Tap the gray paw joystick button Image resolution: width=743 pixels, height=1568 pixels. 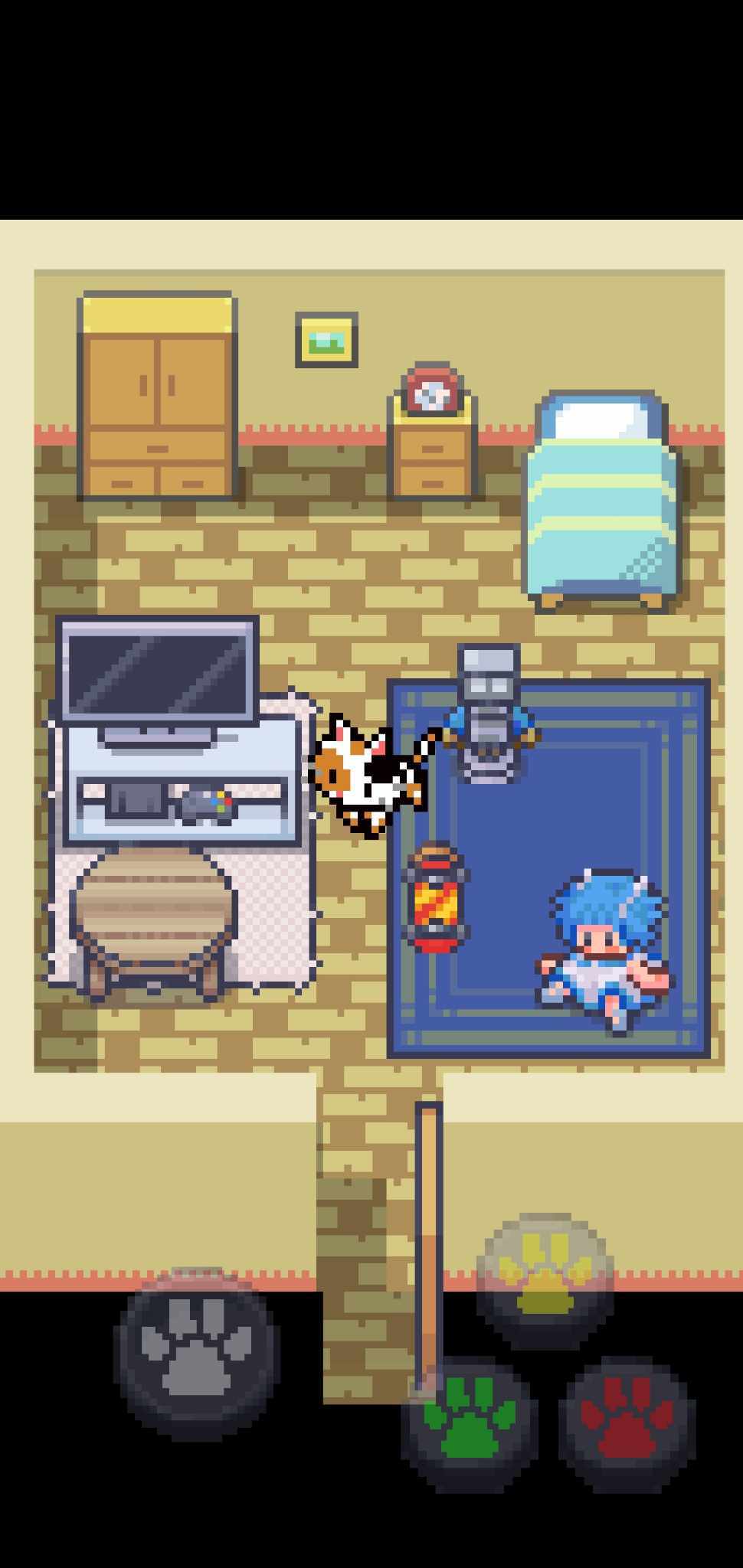pos(198,1354)
